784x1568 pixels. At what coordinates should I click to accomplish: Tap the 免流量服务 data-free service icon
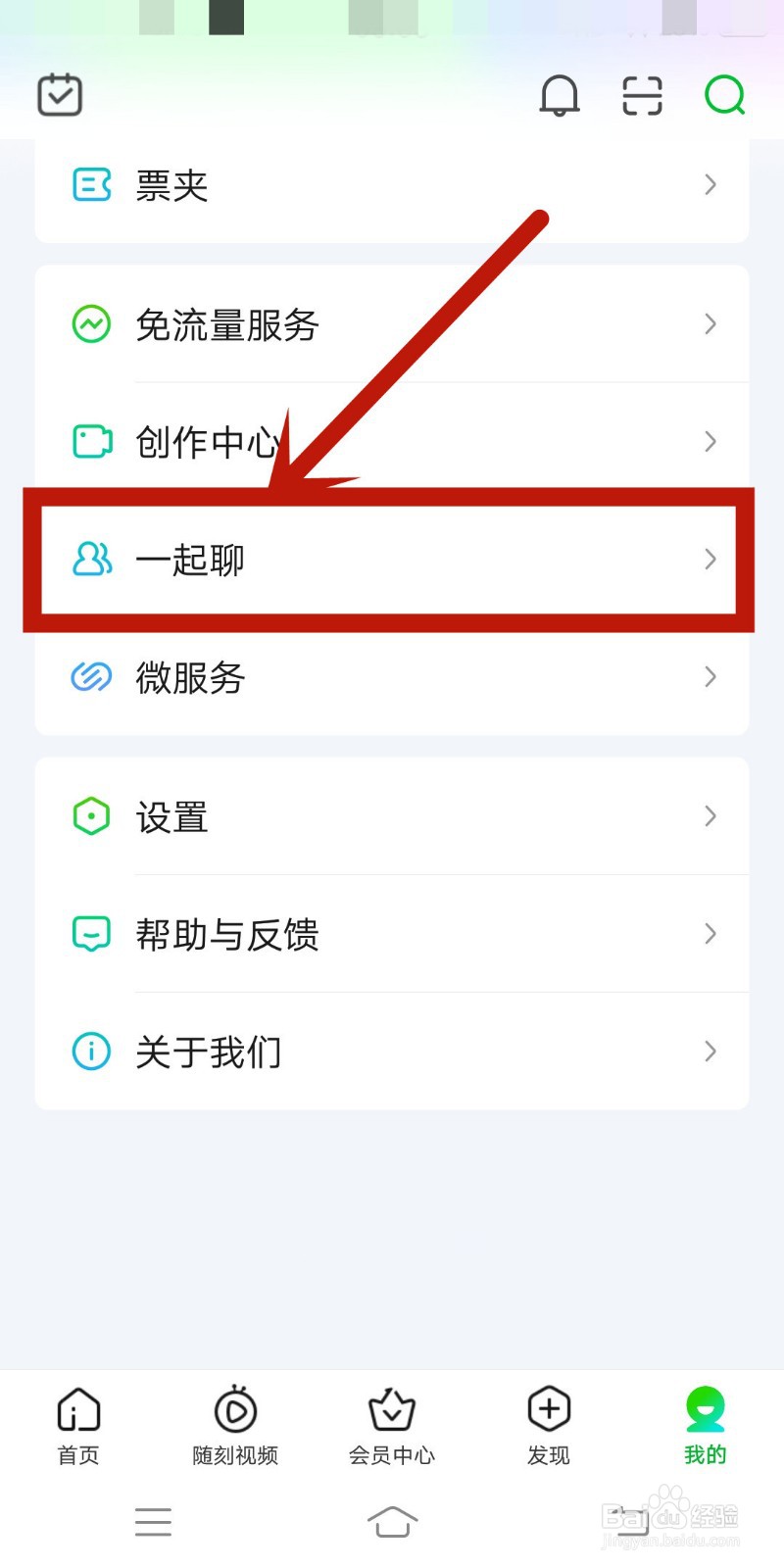(x=90, y=324)
